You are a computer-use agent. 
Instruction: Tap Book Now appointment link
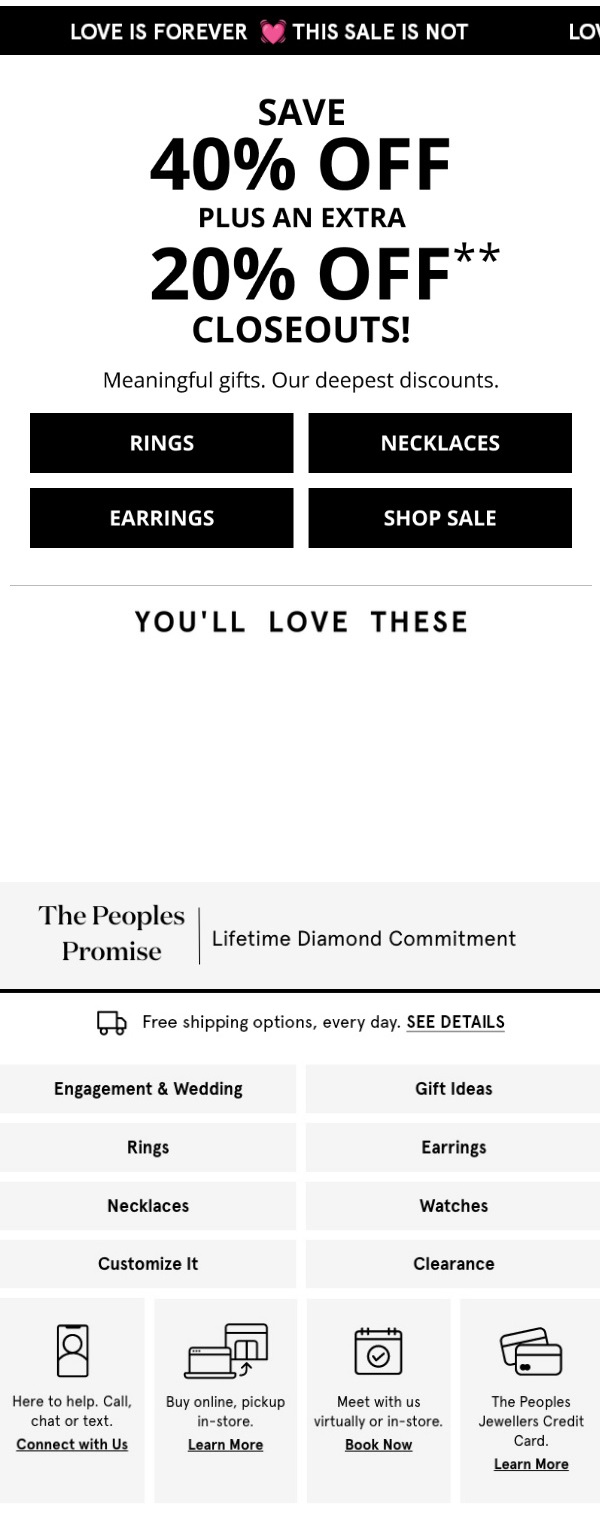378,1445
